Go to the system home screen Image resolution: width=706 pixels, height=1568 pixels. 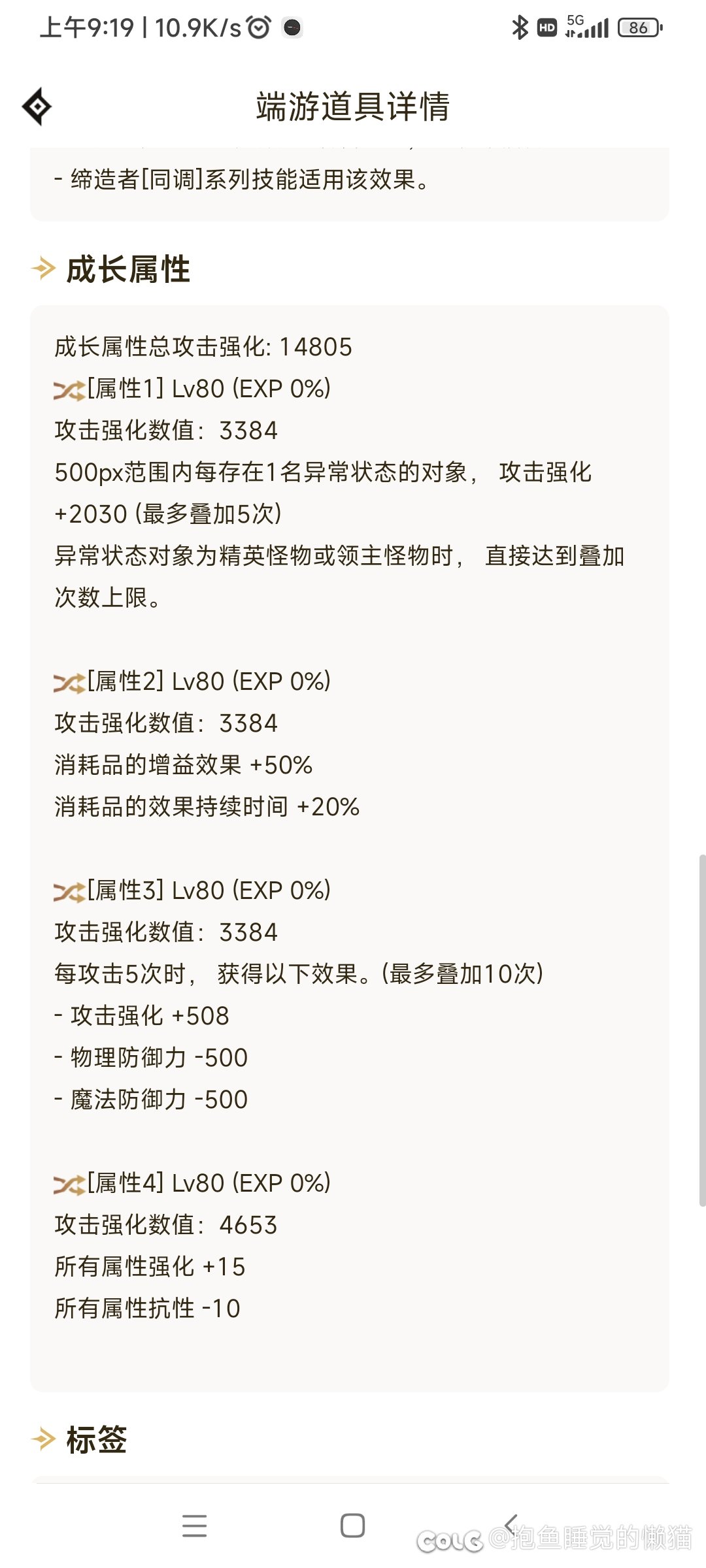[352, 1526]
